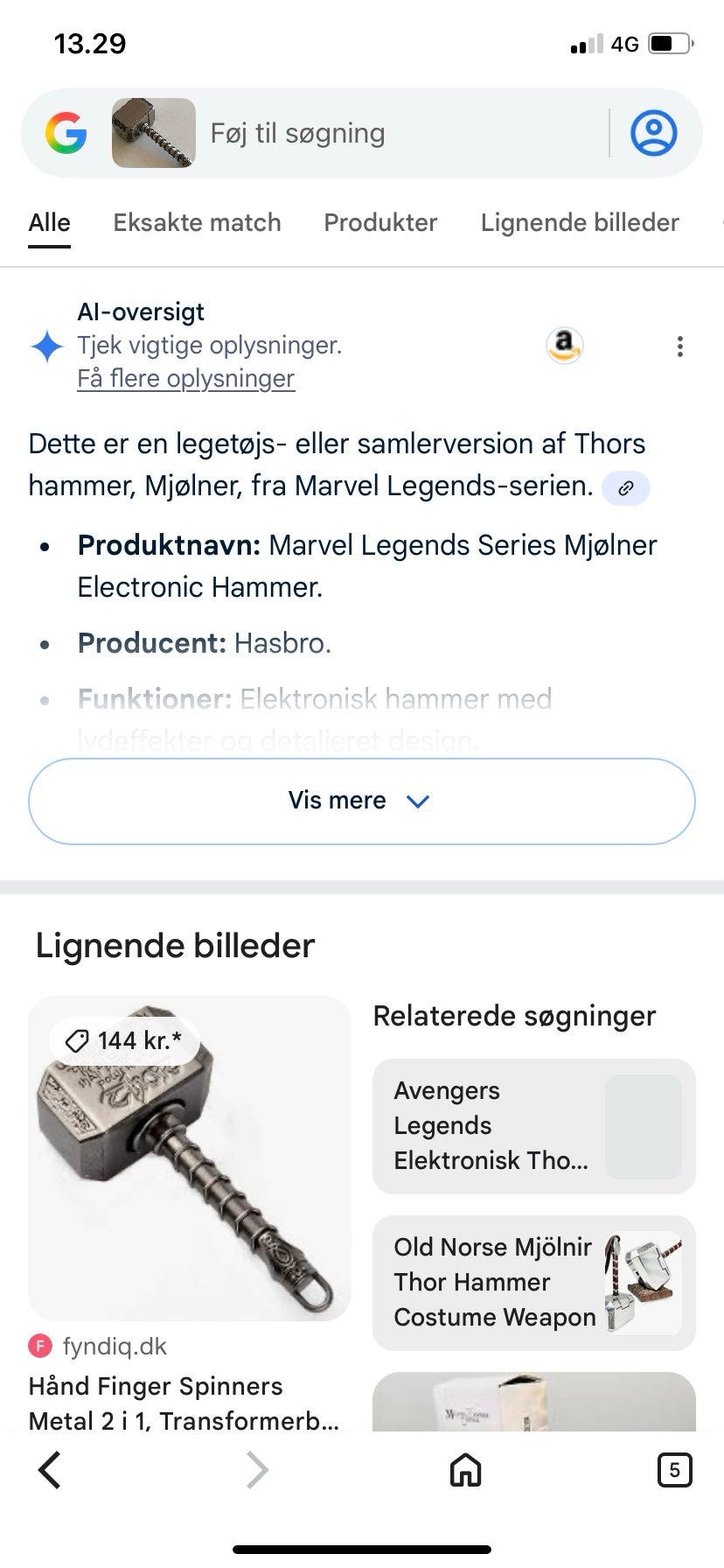Open the Amazon source icon
This screenshot has width=724, height=1568.
564,345
